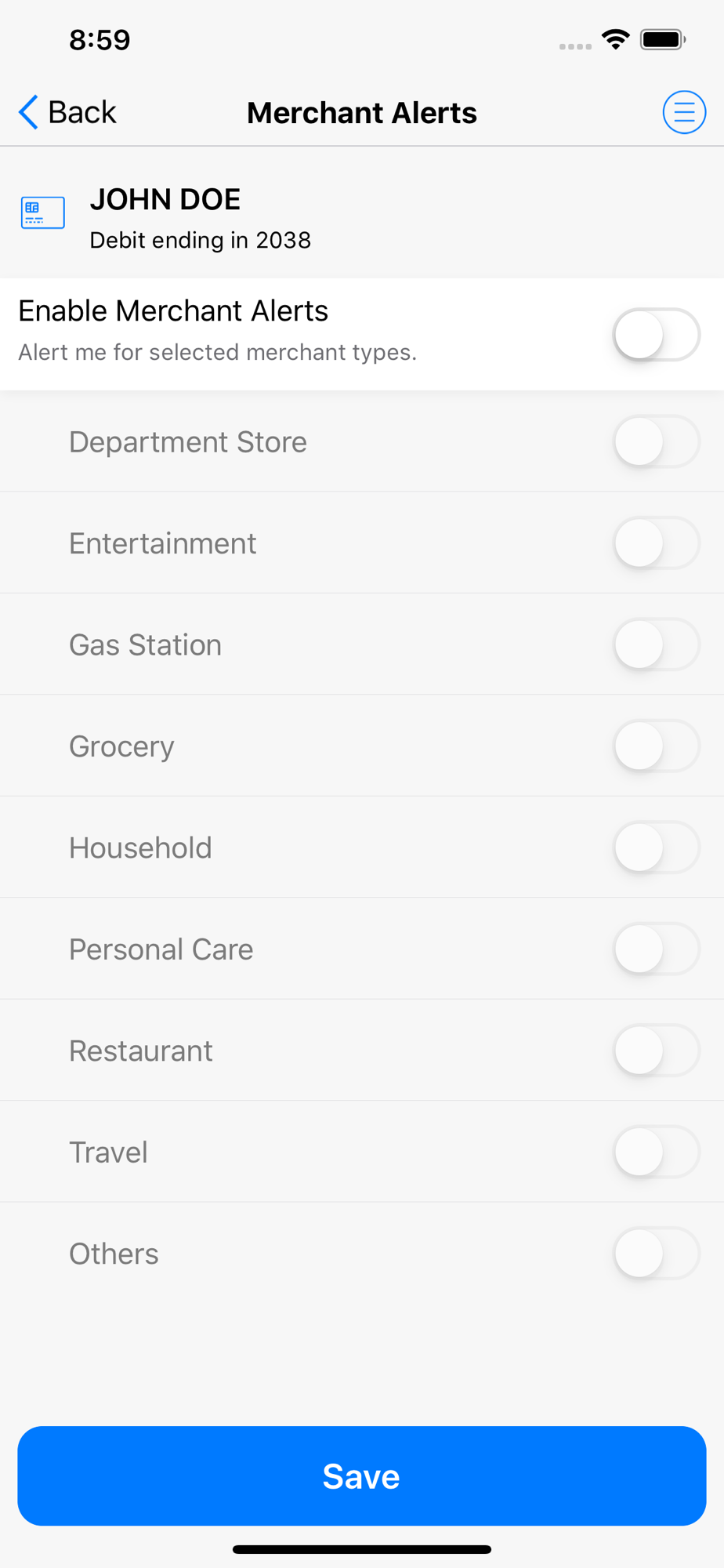Image resolution: width=724 pixels, height=1568 pixels.
Task: Turn on the Travel alert
Action: click(x=657, y=1152)
